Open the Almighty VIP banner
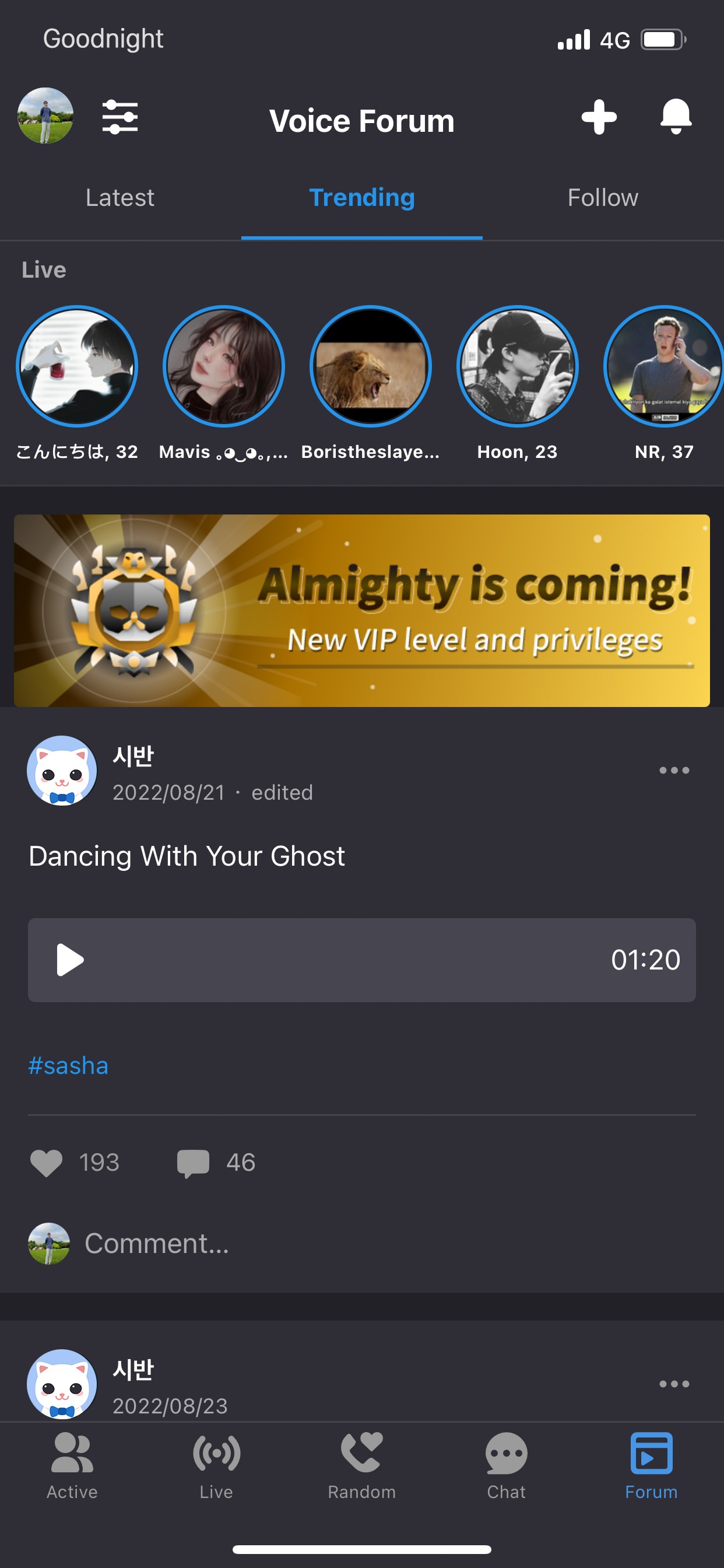This screenshot has width=724, height=1568. (362, 611)
